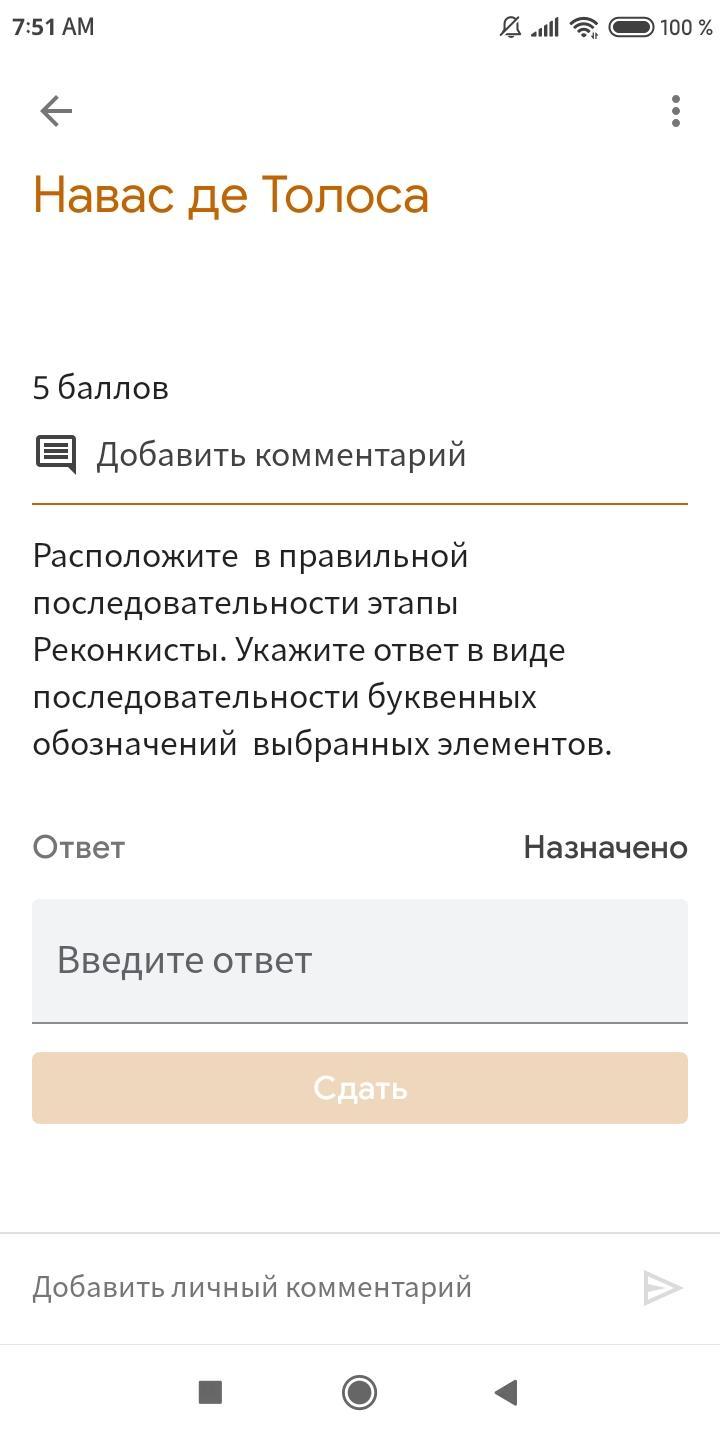Focus the Введите ответ answer field
The width and height of the screenshot is (720, 1440).
coord(360,960)
